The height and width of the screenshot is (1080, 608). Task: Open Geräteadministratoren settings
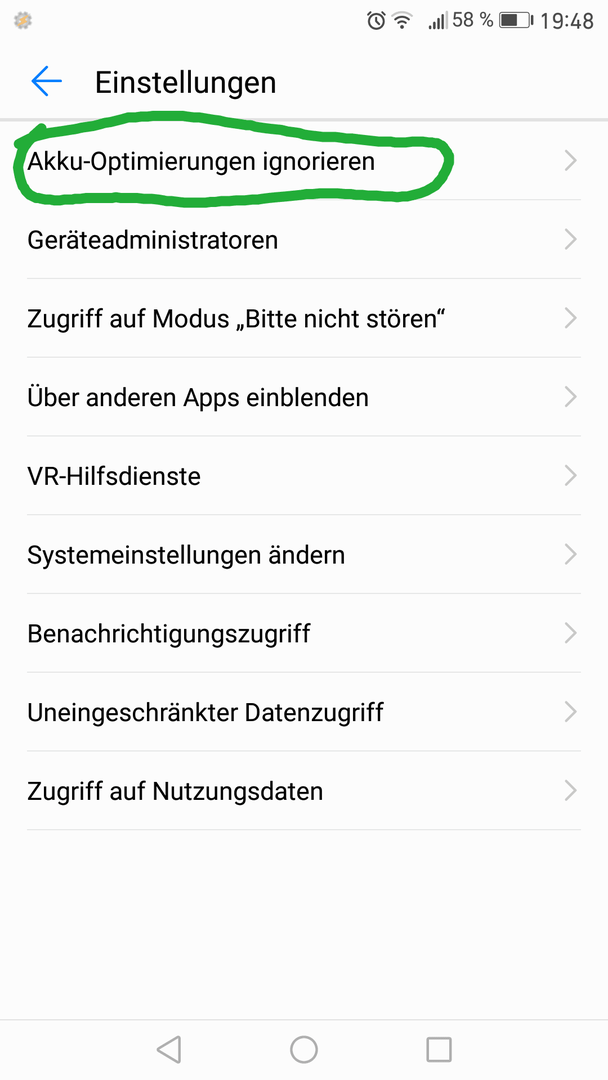point(304,240)
